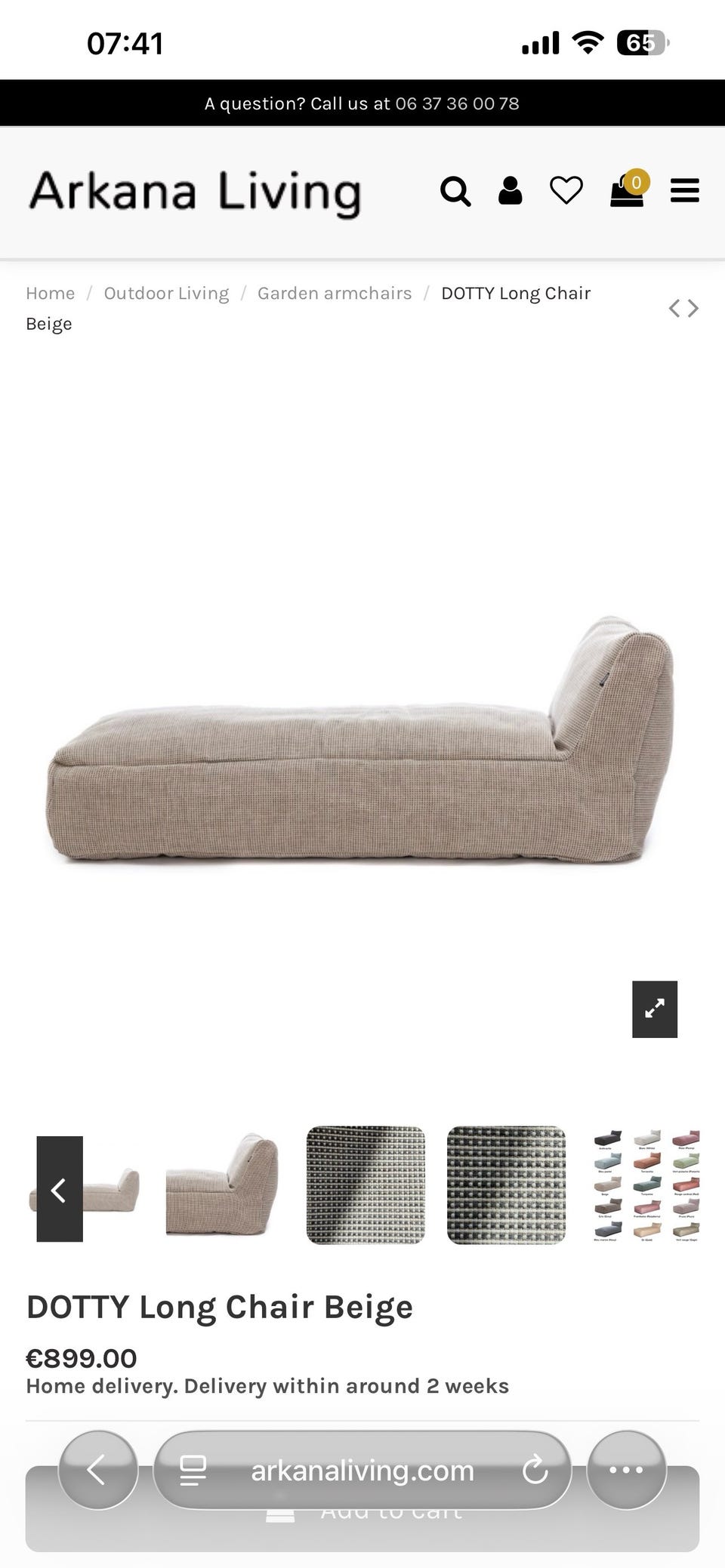Go to the previous product arrow

[x=674, y=309]
